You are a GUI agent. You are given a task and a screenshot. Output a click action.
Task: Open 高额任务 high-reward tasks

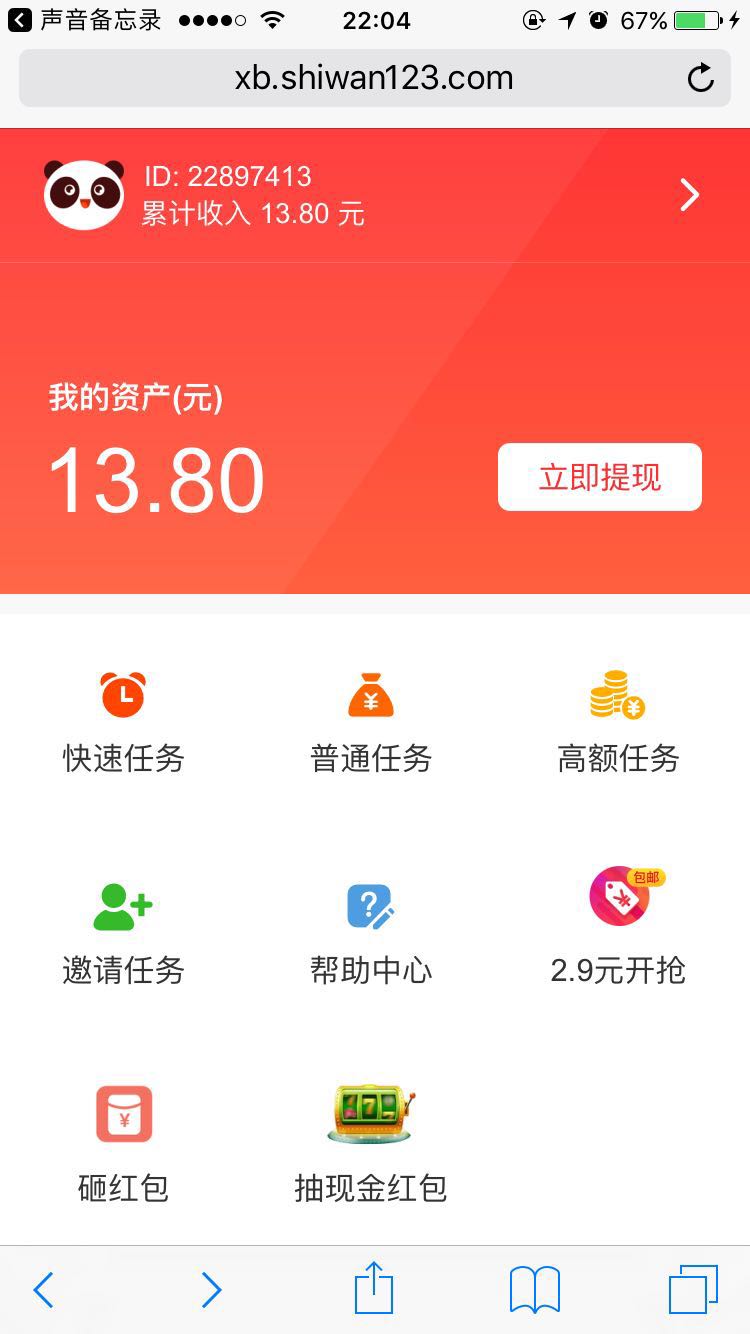[x=617, y=722]
